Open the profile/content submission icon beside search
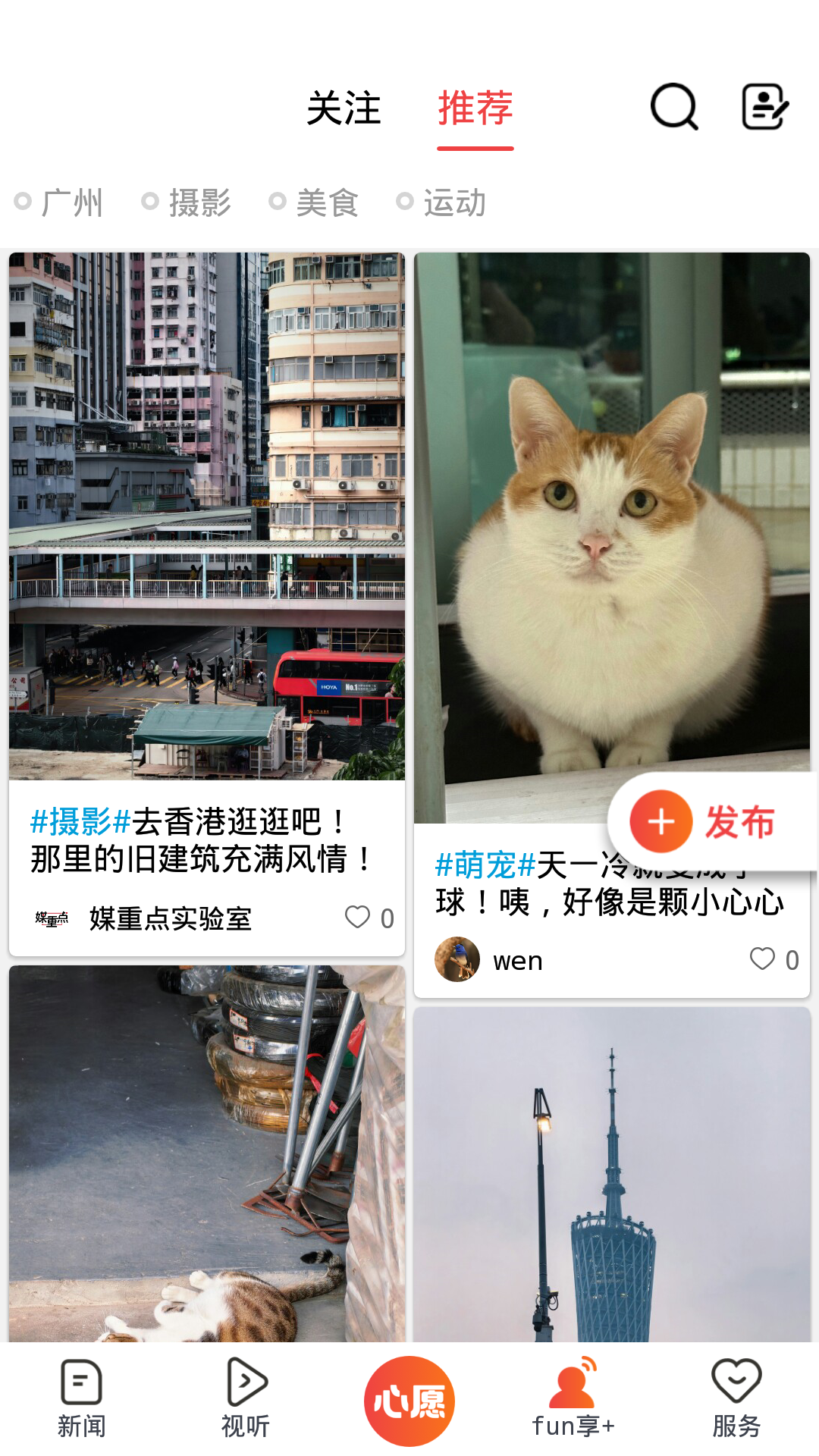The image size is (819, 1456). click(x=764, y=106)
